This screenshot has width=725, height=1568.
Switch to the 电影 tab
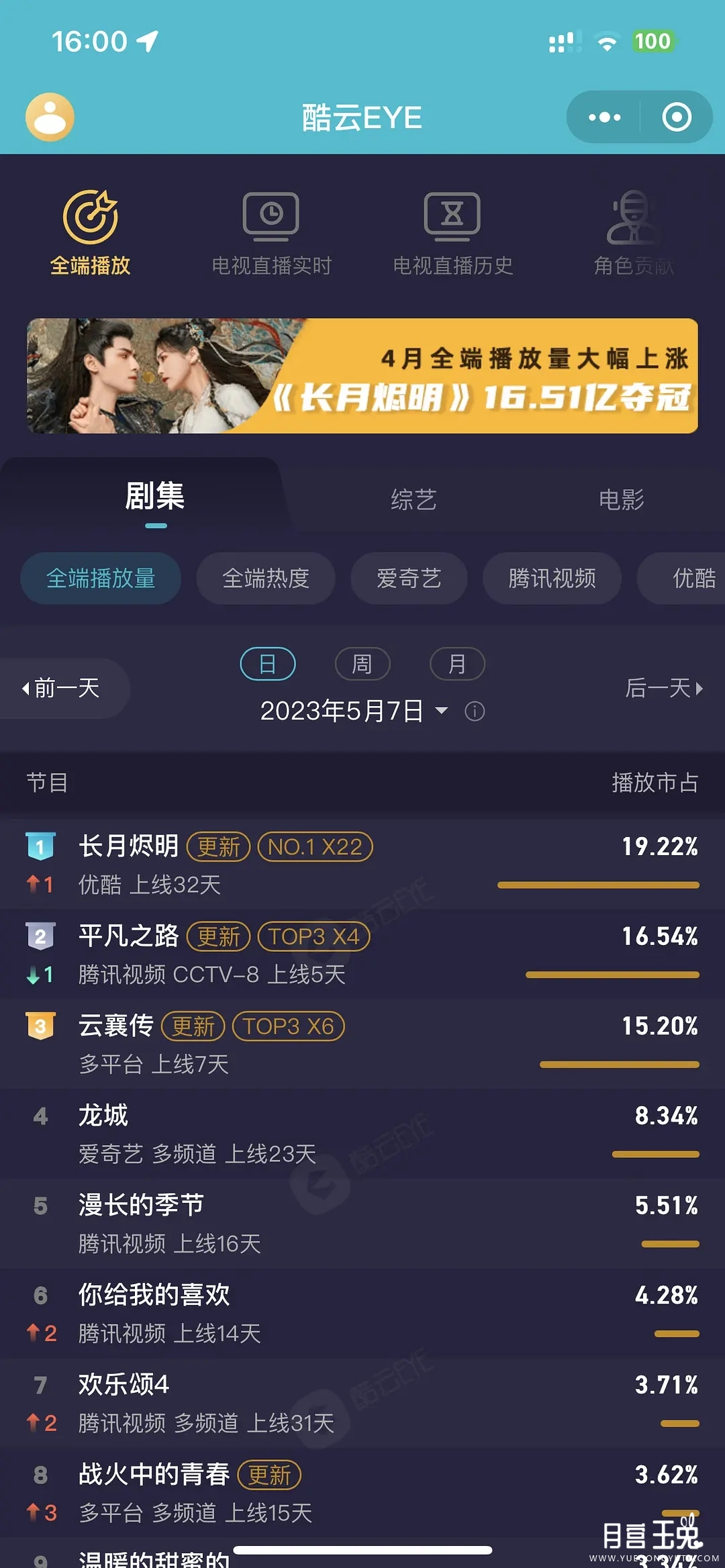pyautogui.click(x=621, y=499)
